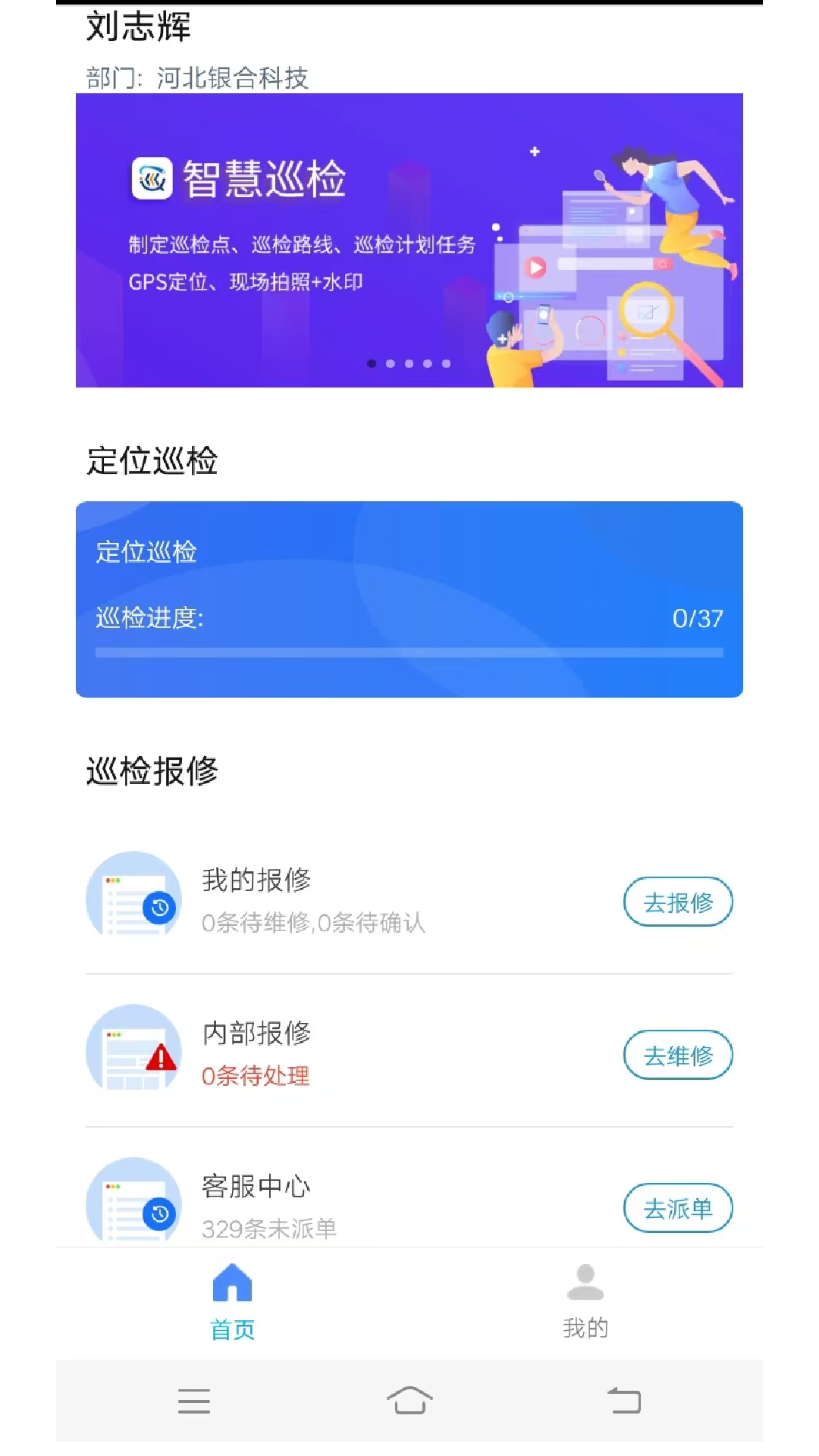
Task: Select the last carousel indicator dot
Action: coord(446,363)
